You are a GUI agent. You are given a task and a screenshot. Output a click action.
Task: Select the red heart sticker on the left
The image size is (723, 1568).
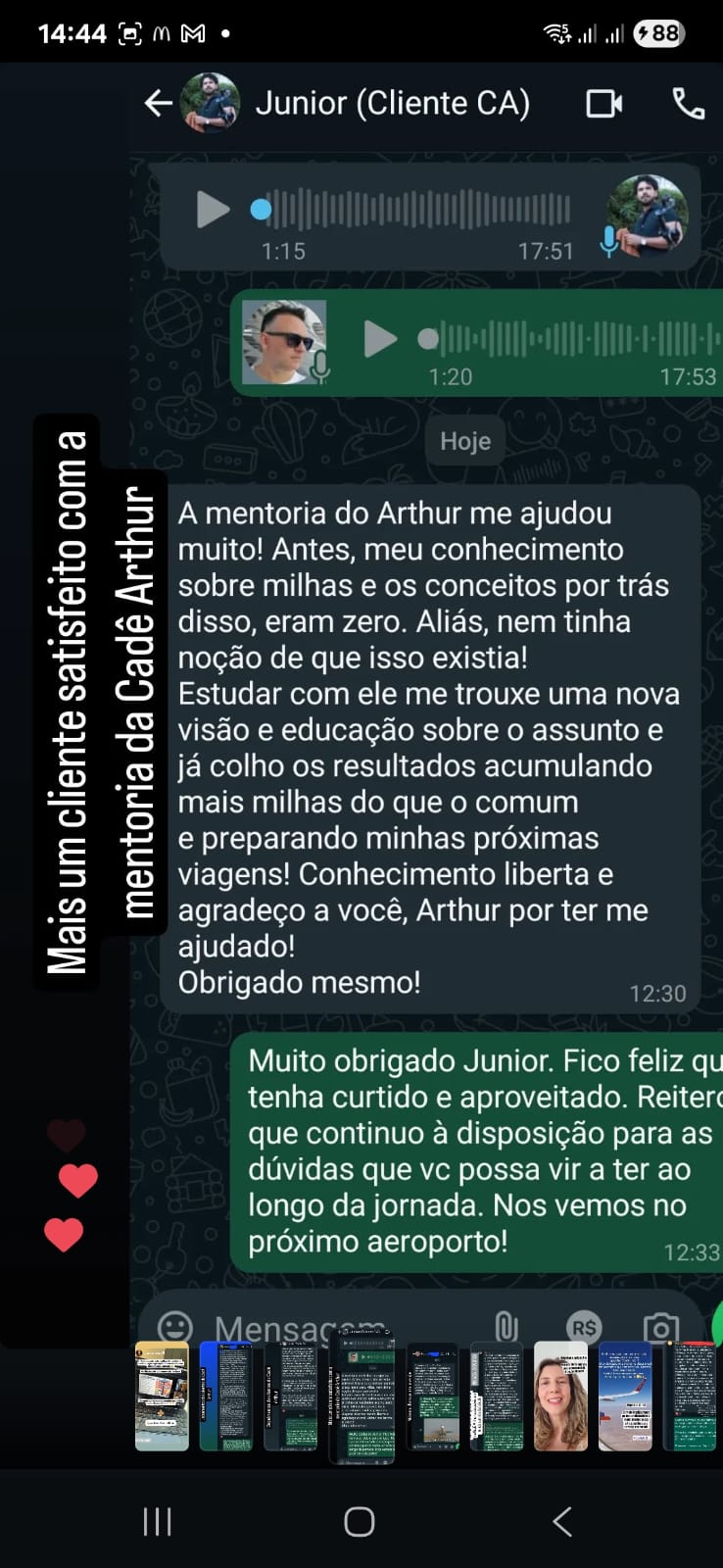75,1179
